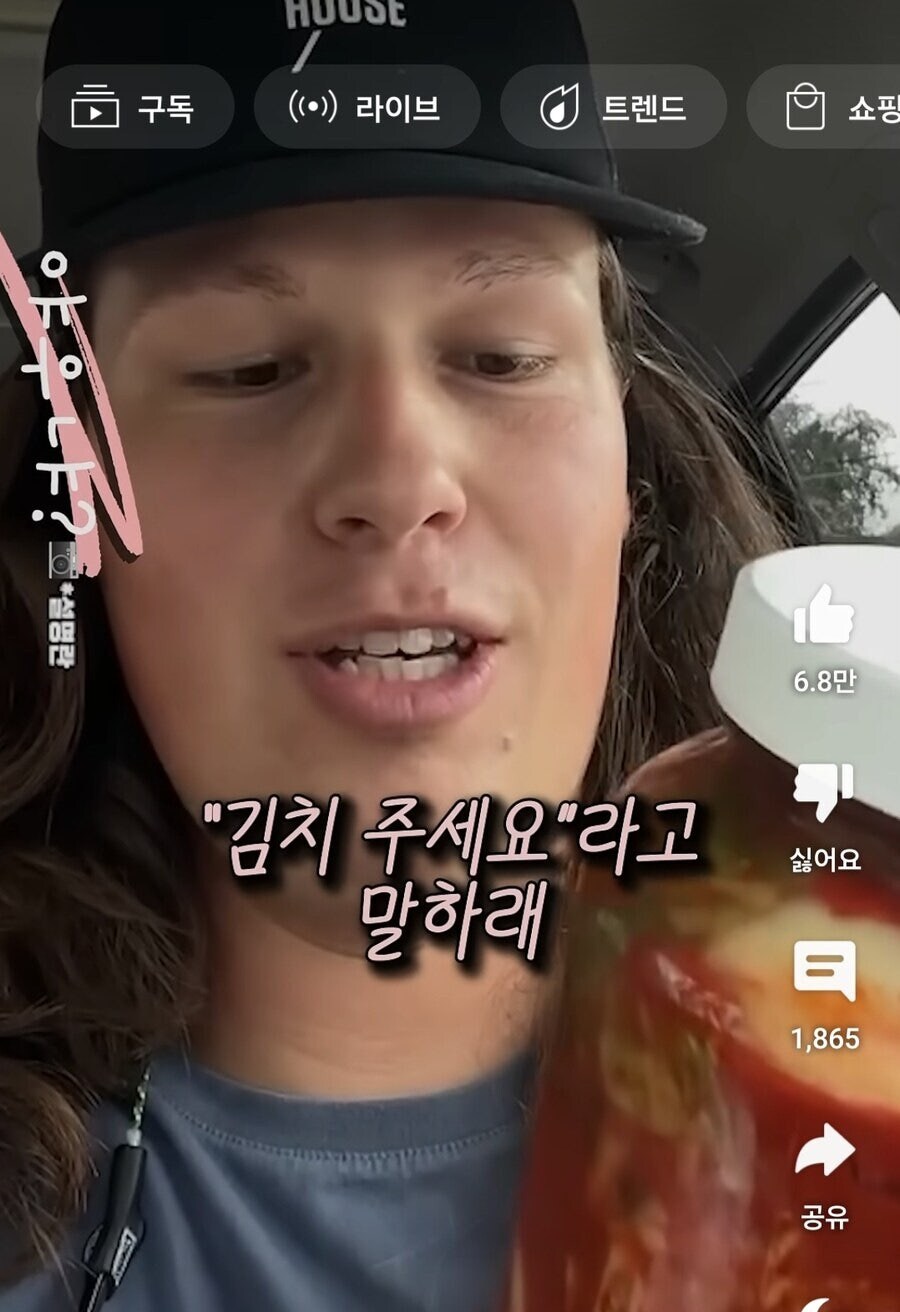Select the 트렌드 chip
Image resolution: width=900 pixels, height=1312 pixels.
click(613, 108)
